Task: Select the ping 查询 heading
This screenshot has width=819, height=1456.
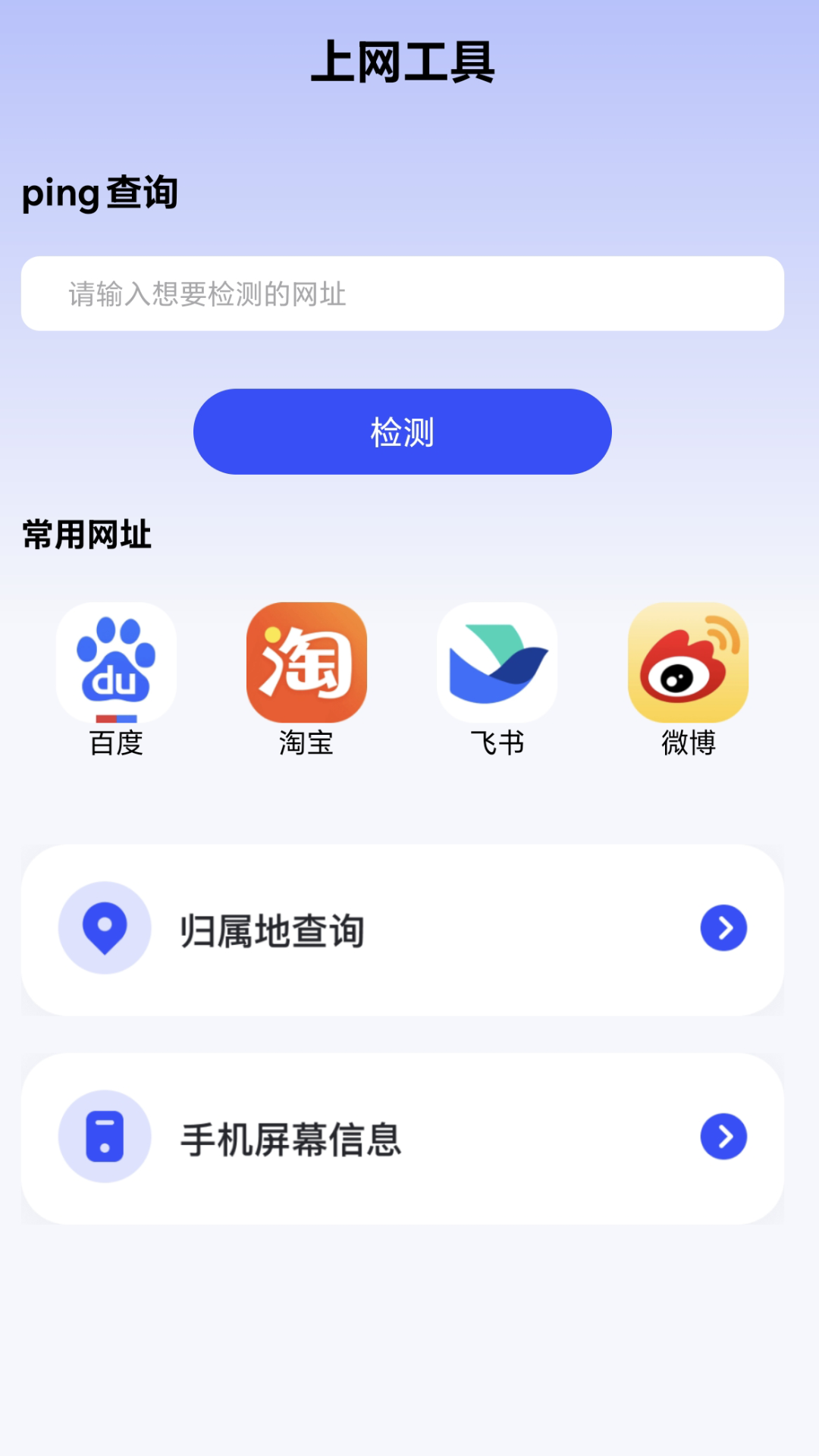Action: (101, 193)
